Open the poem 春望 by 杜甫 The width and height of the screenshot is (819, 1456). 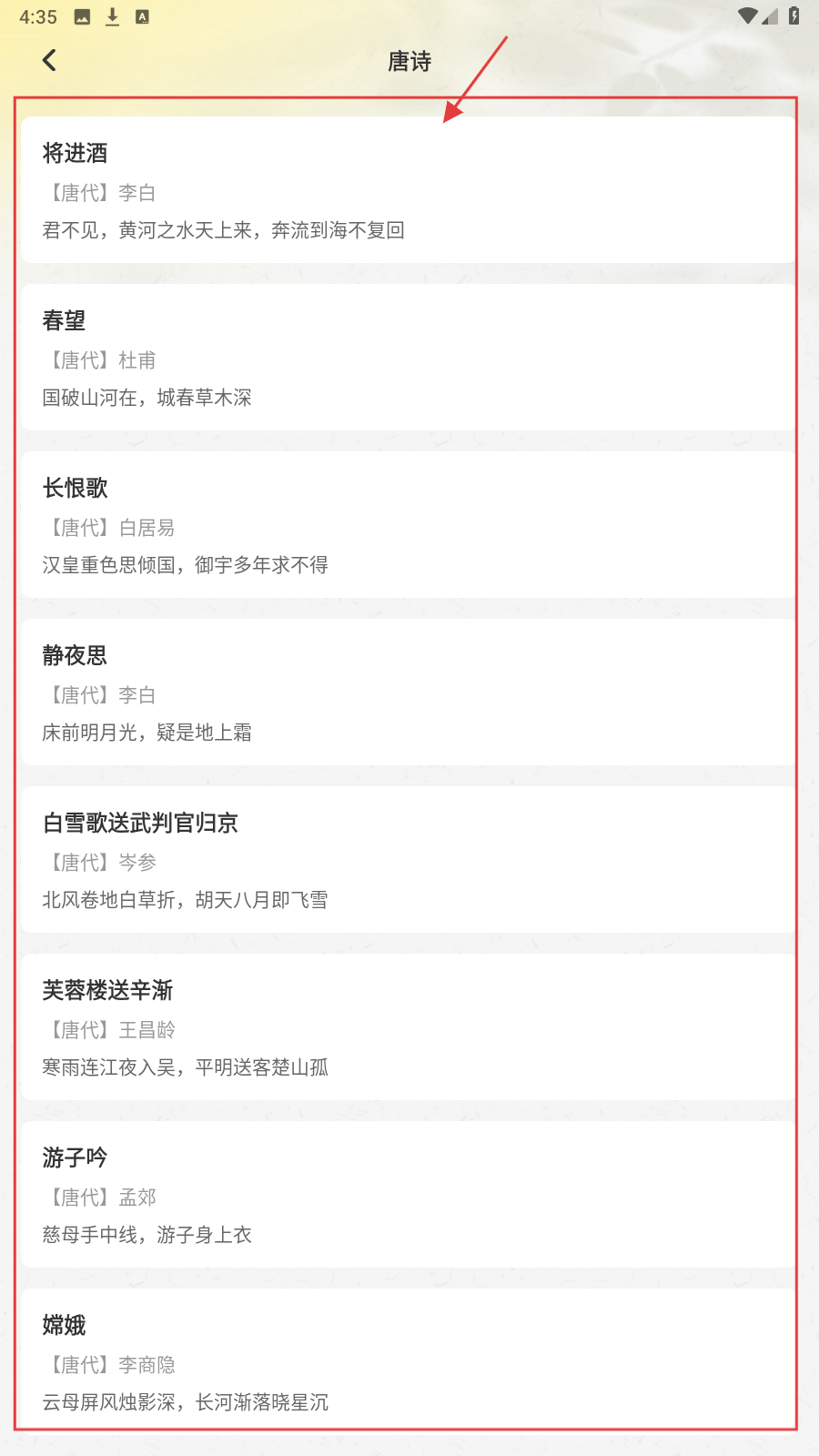408,358
